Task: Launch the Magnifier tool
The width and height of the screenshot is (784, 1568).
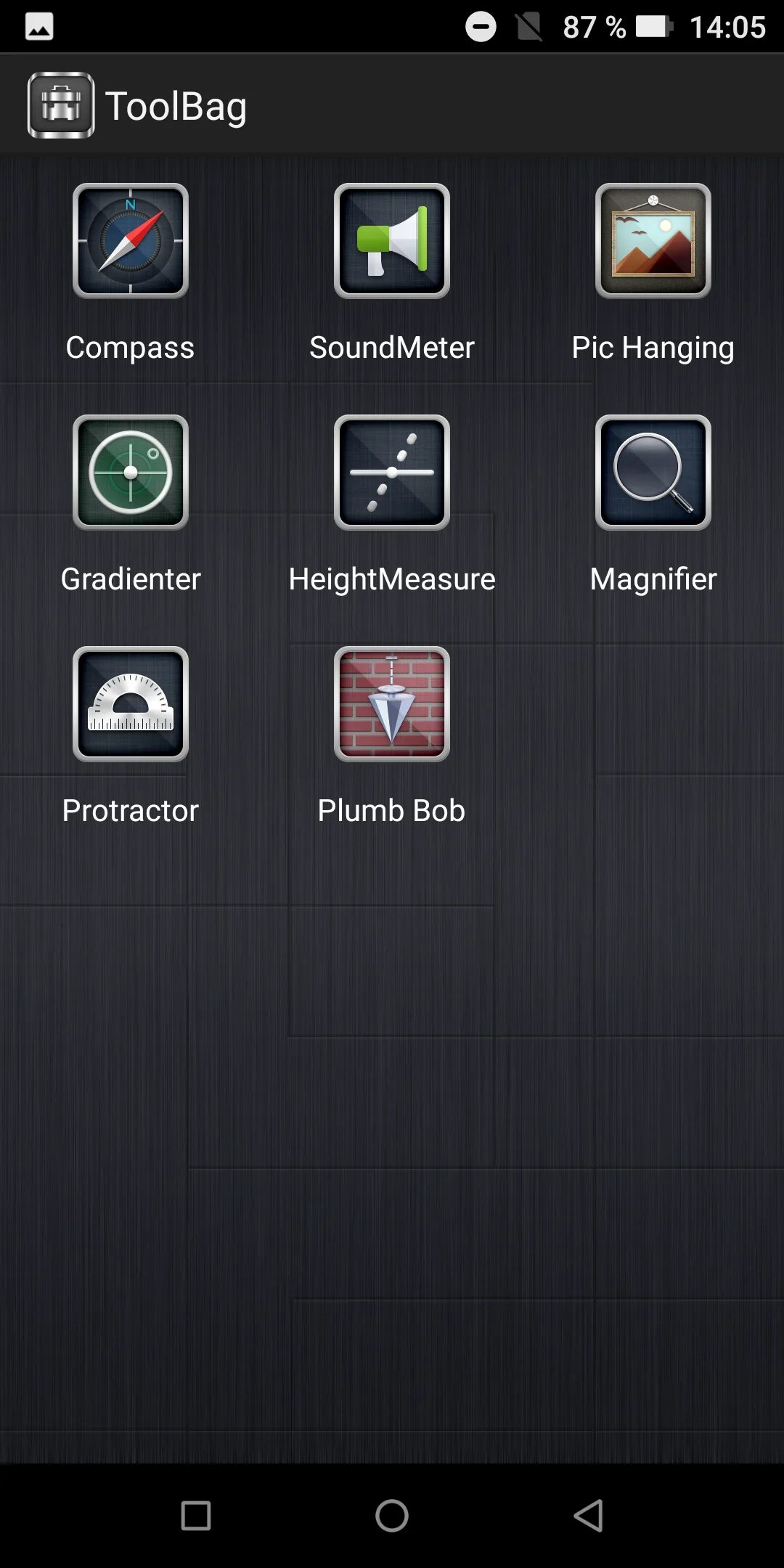Action: tap(653, 473)
